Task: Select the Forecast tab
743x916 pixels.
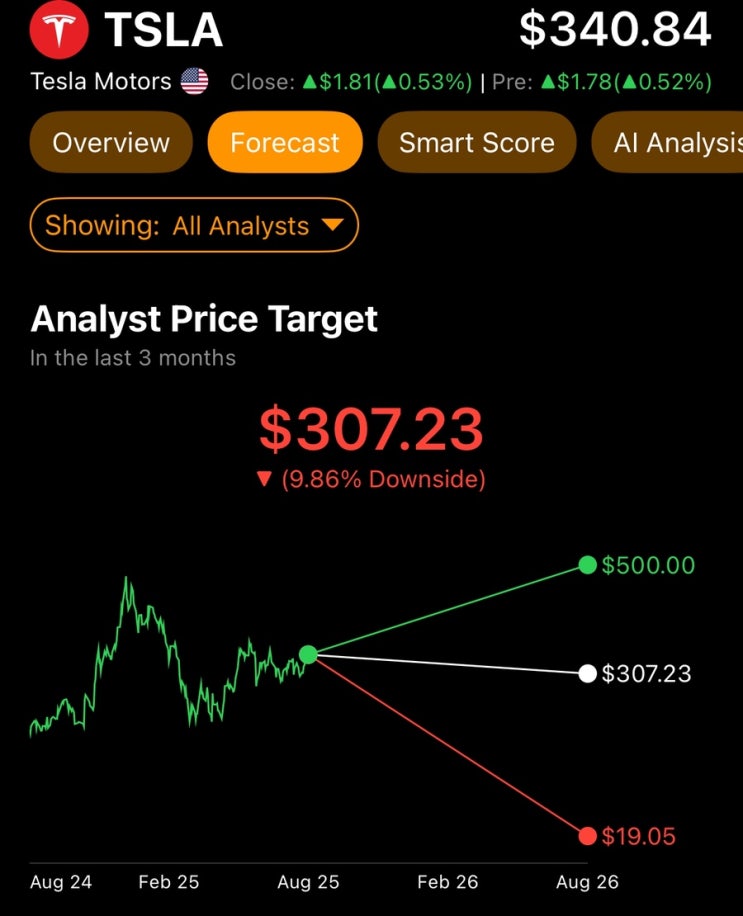Action: 285,143
